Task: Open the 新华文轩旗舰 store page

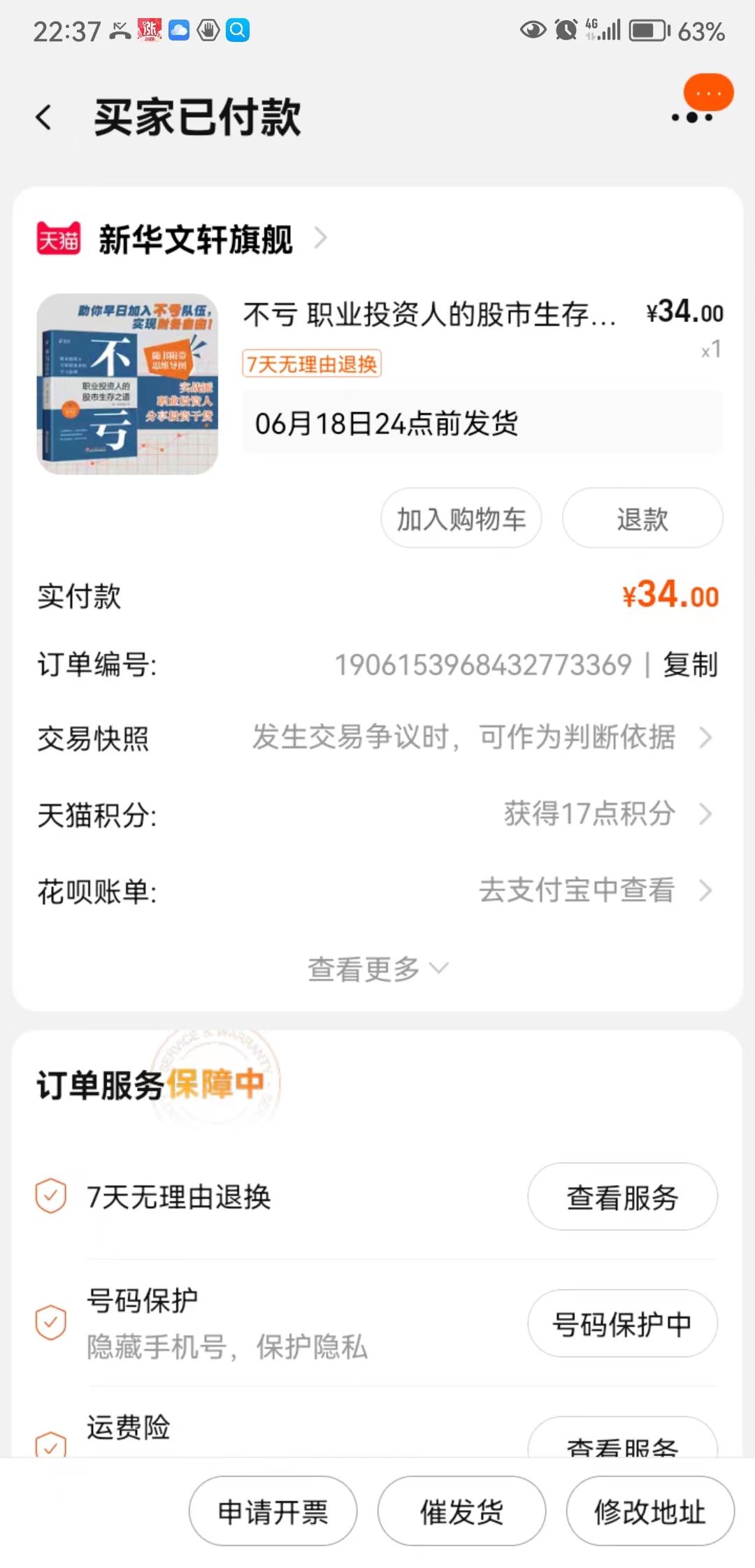Action: pyautogui.click(x=196, y=240)
